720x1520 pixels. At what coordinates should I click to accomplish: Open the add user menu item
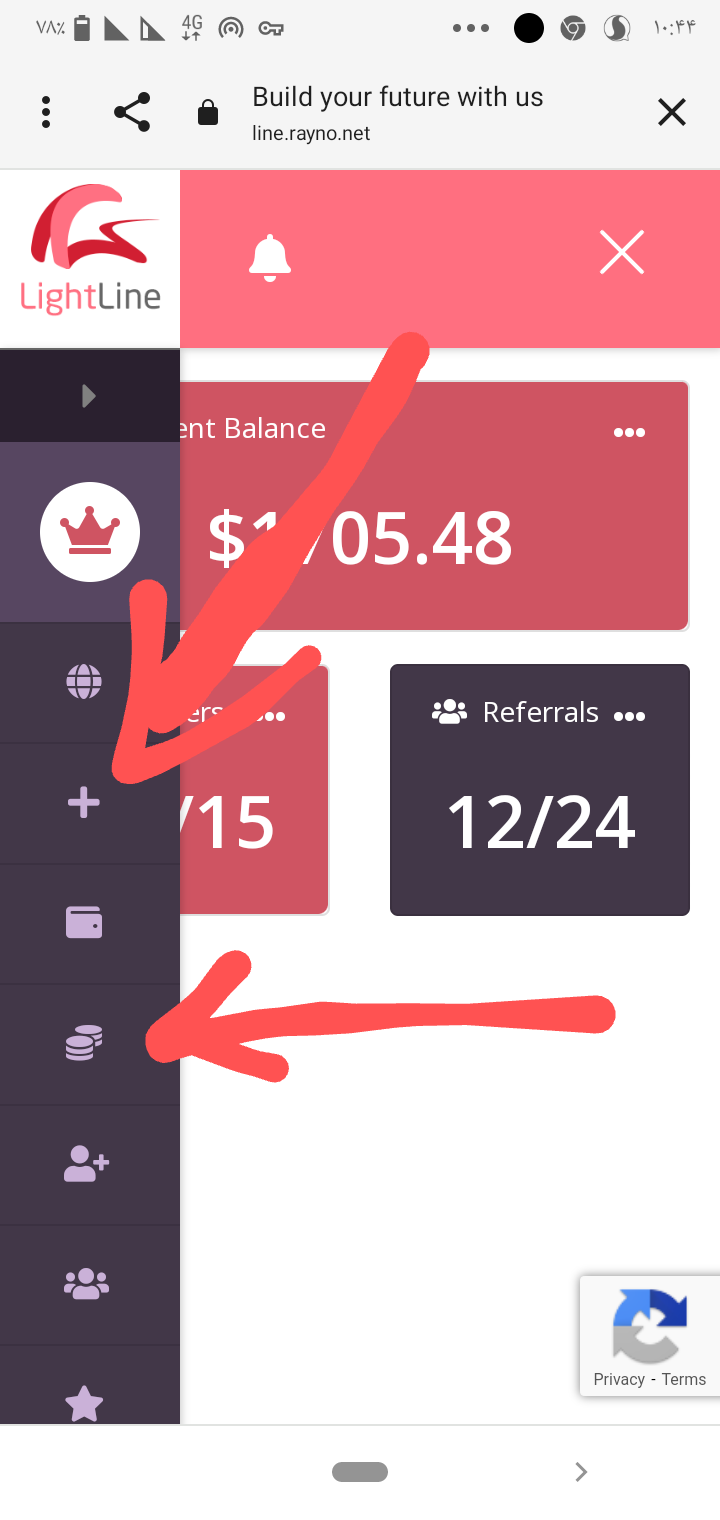[x=86, y=1163]
